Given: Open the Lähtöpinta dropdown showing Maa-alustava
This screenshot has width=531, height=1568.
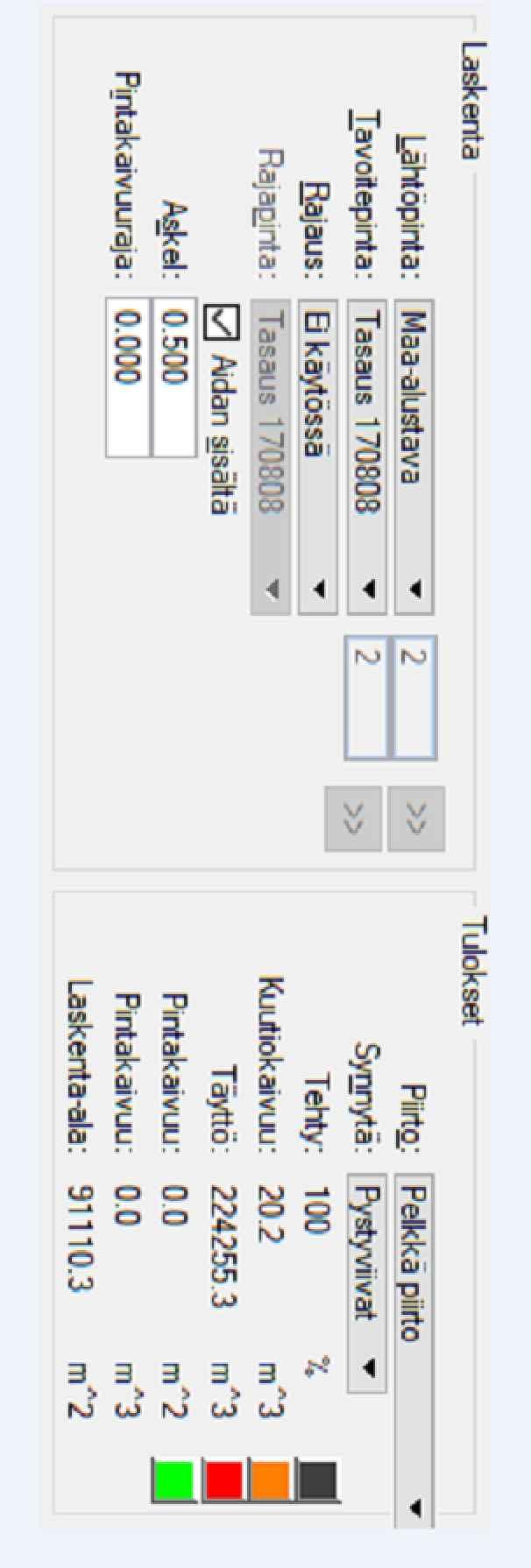Looking at the screenshot, I should click(x=414, y=456).
